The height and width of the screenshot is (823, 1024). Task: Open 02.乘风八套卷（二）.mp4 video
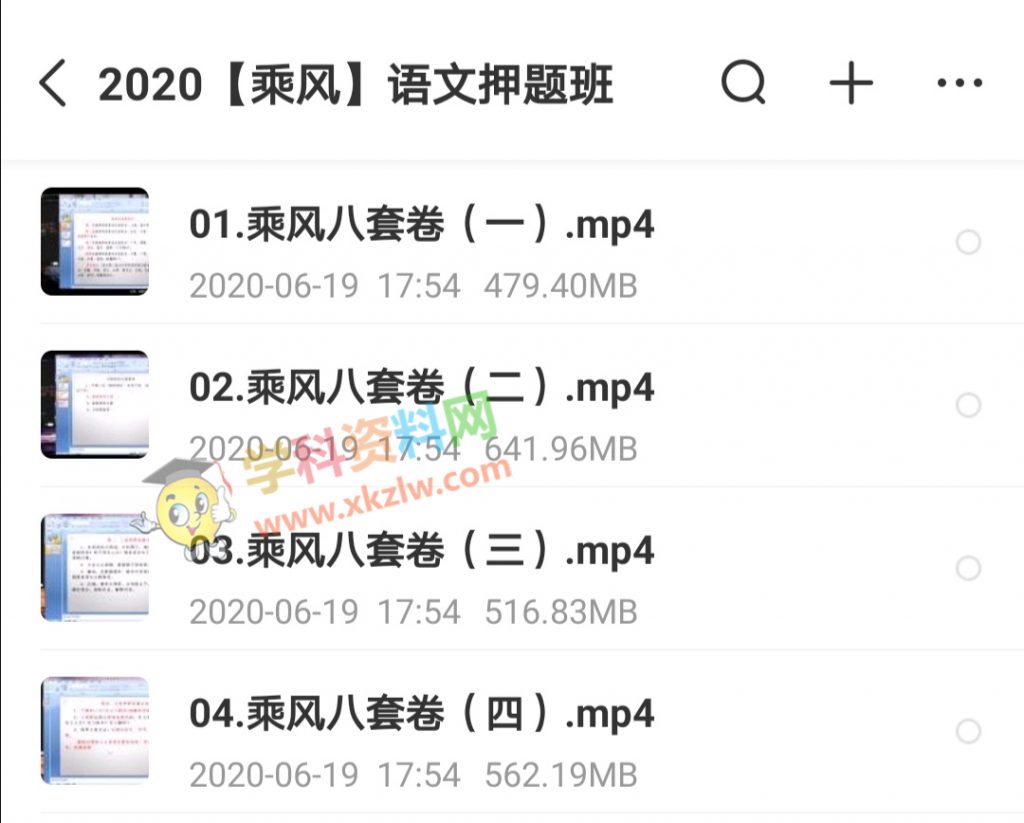click(x=421, y=388)
